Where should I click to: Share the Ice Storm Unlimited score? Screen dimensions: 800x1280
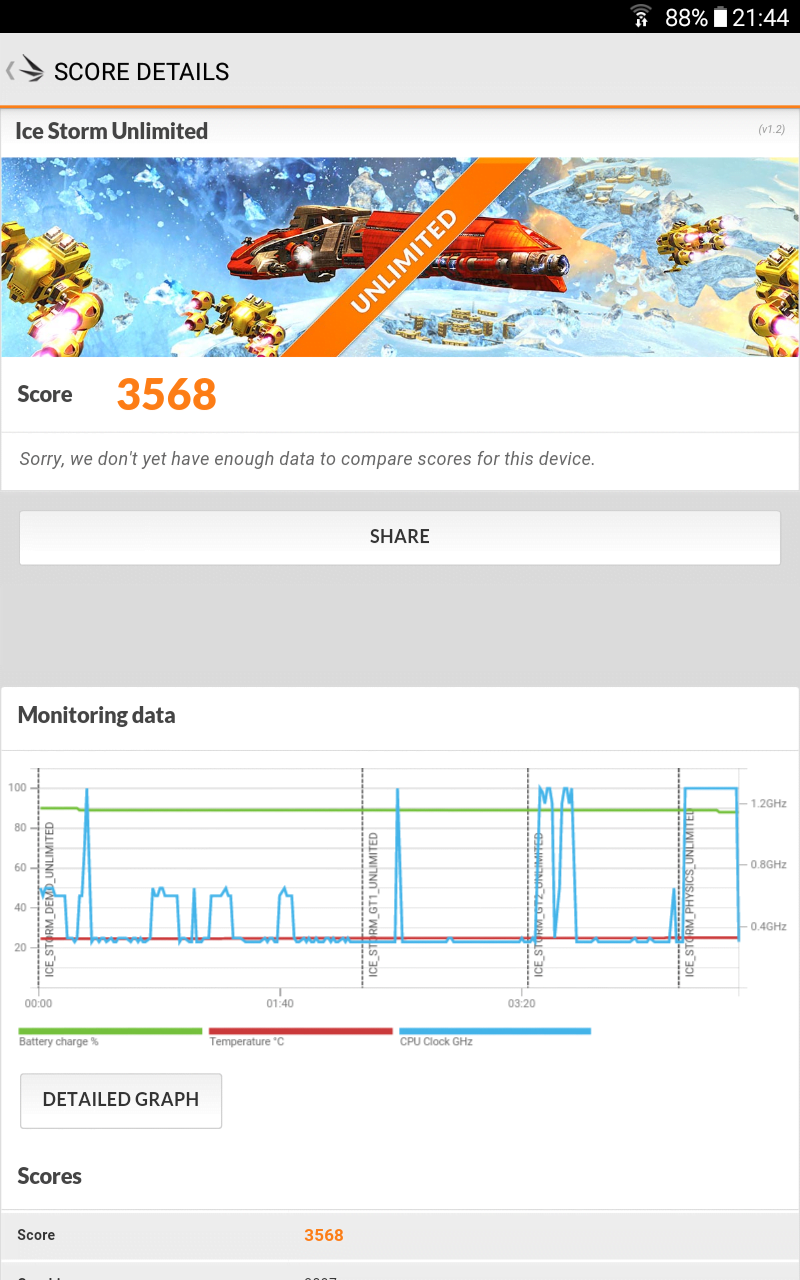click(x=400, y=537)
